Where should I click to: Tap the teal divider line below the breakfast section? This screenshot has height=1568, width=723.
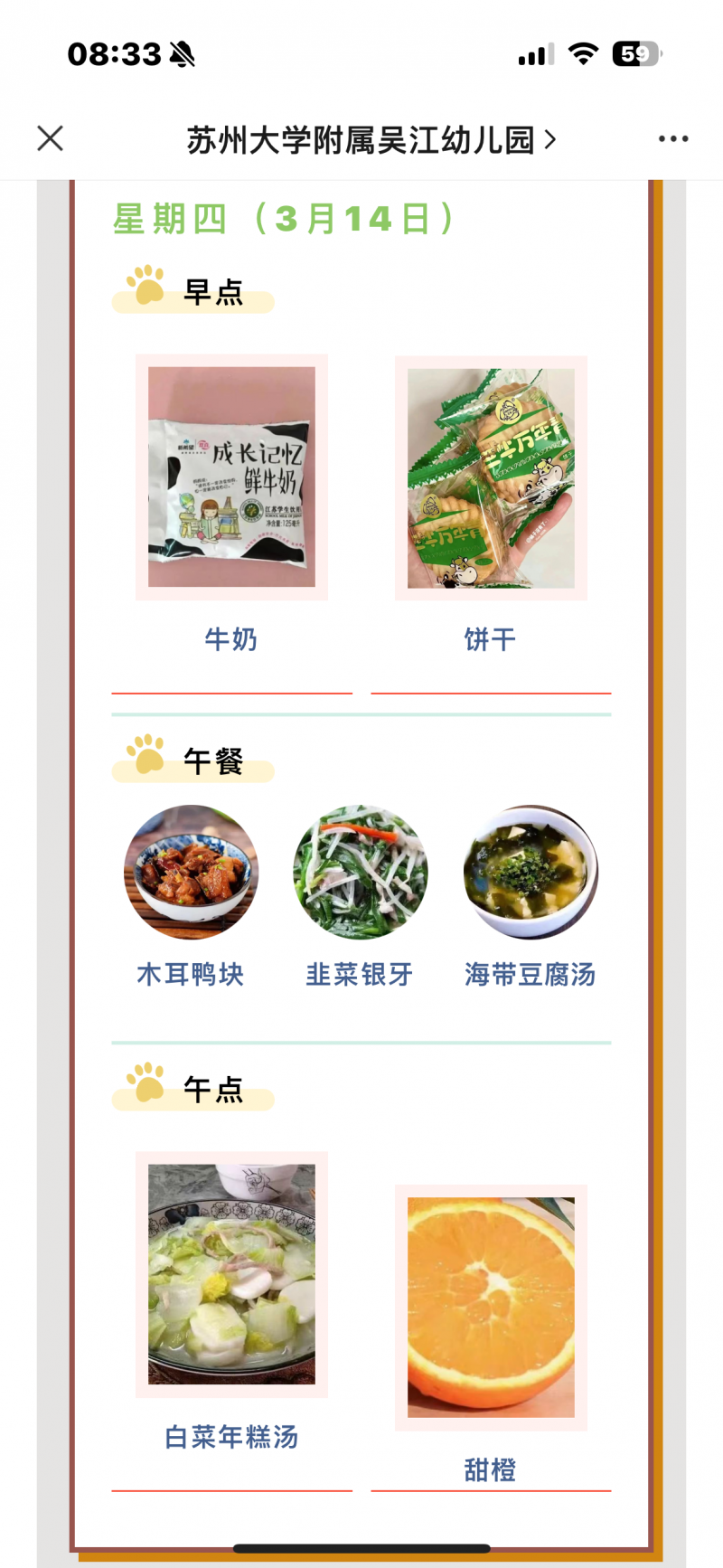(x=361, y=714)
